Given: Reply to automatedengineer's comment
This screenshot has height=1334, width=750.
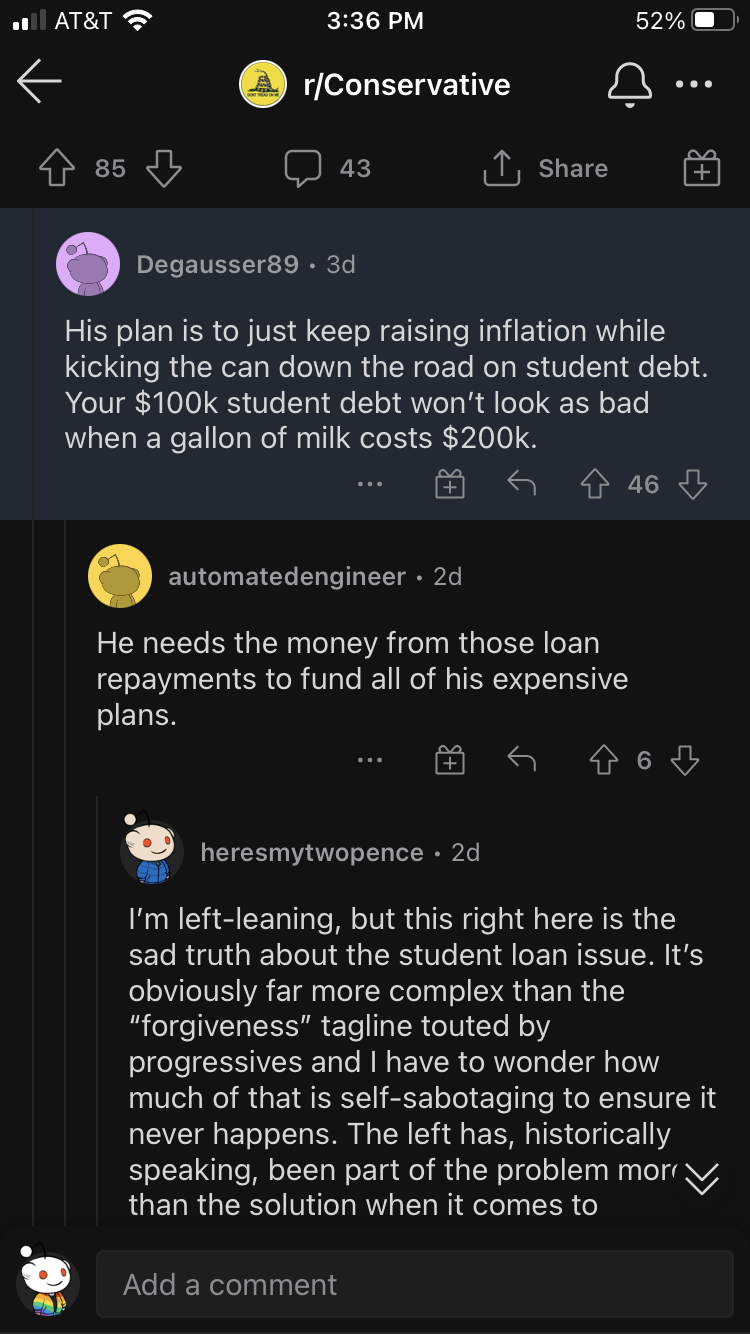Looking at the screenshot, I should (x=521, y=761).
